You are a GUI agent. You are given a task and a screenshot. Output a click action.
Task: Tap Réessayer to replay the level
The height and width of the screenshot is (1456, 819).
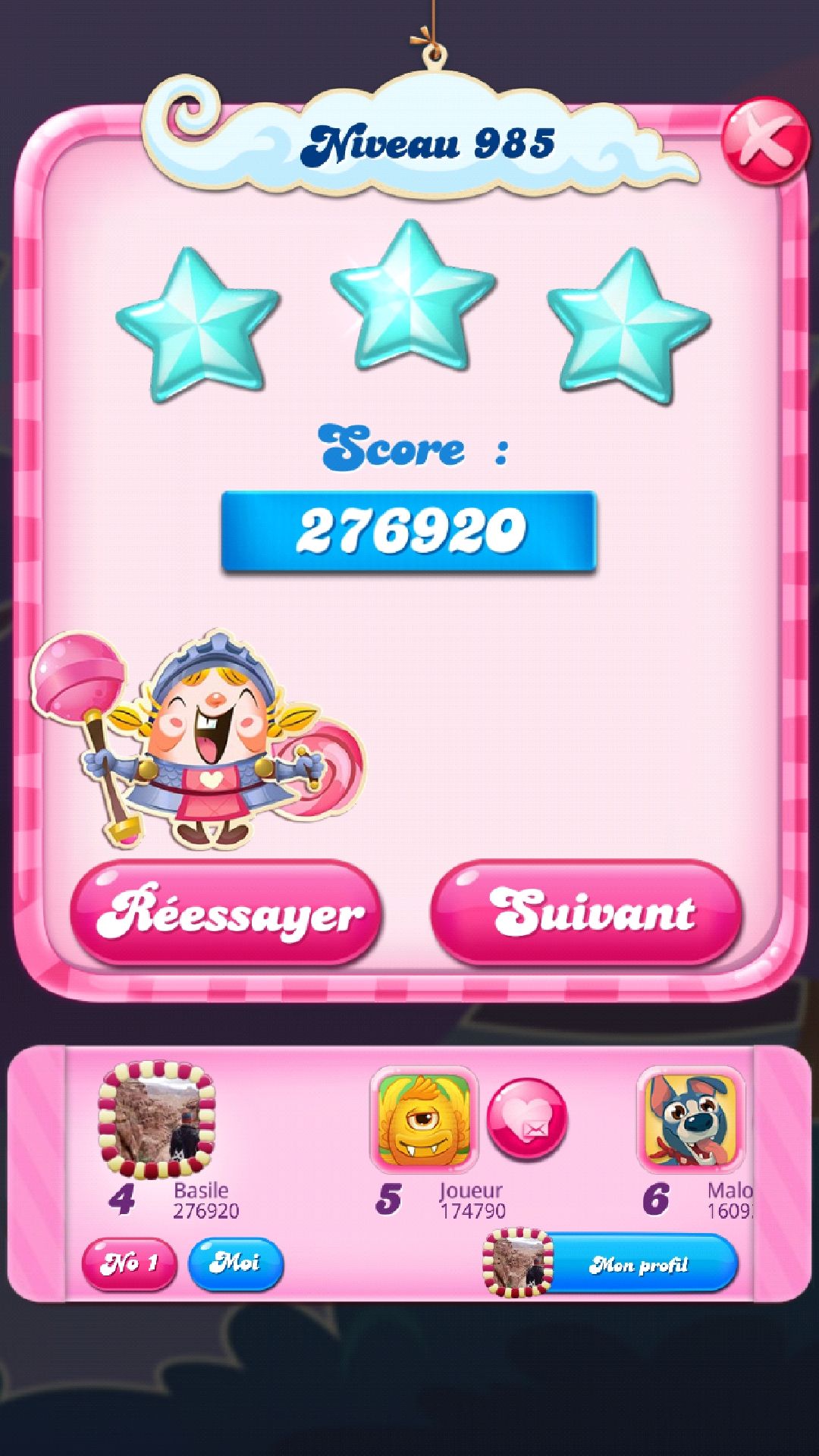(226, 914)
